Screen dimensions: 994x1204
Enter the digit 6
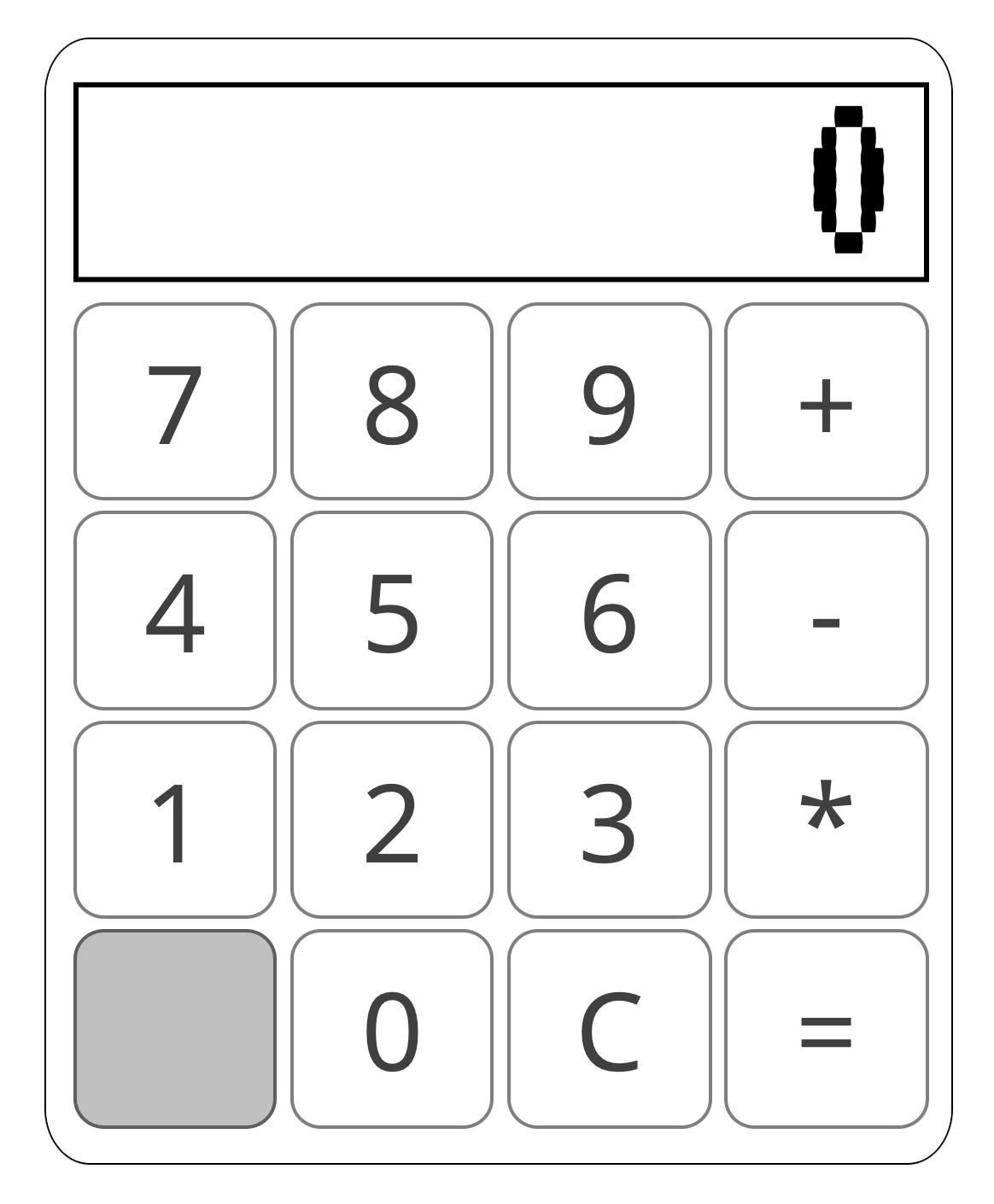pyautogui.click(x=609, y=611)
